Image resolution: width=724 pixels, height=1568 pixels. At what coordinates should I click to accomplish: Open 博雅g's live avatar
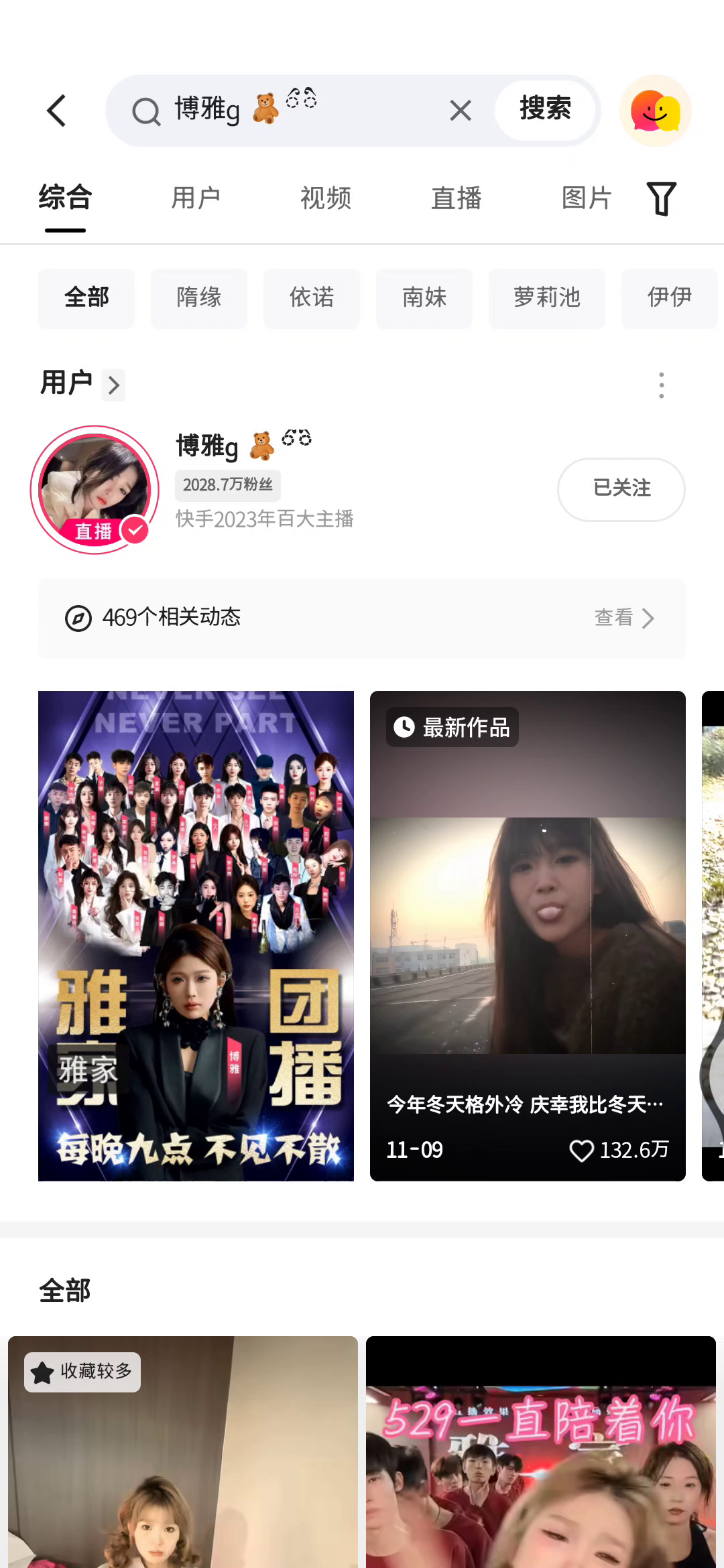95,490
